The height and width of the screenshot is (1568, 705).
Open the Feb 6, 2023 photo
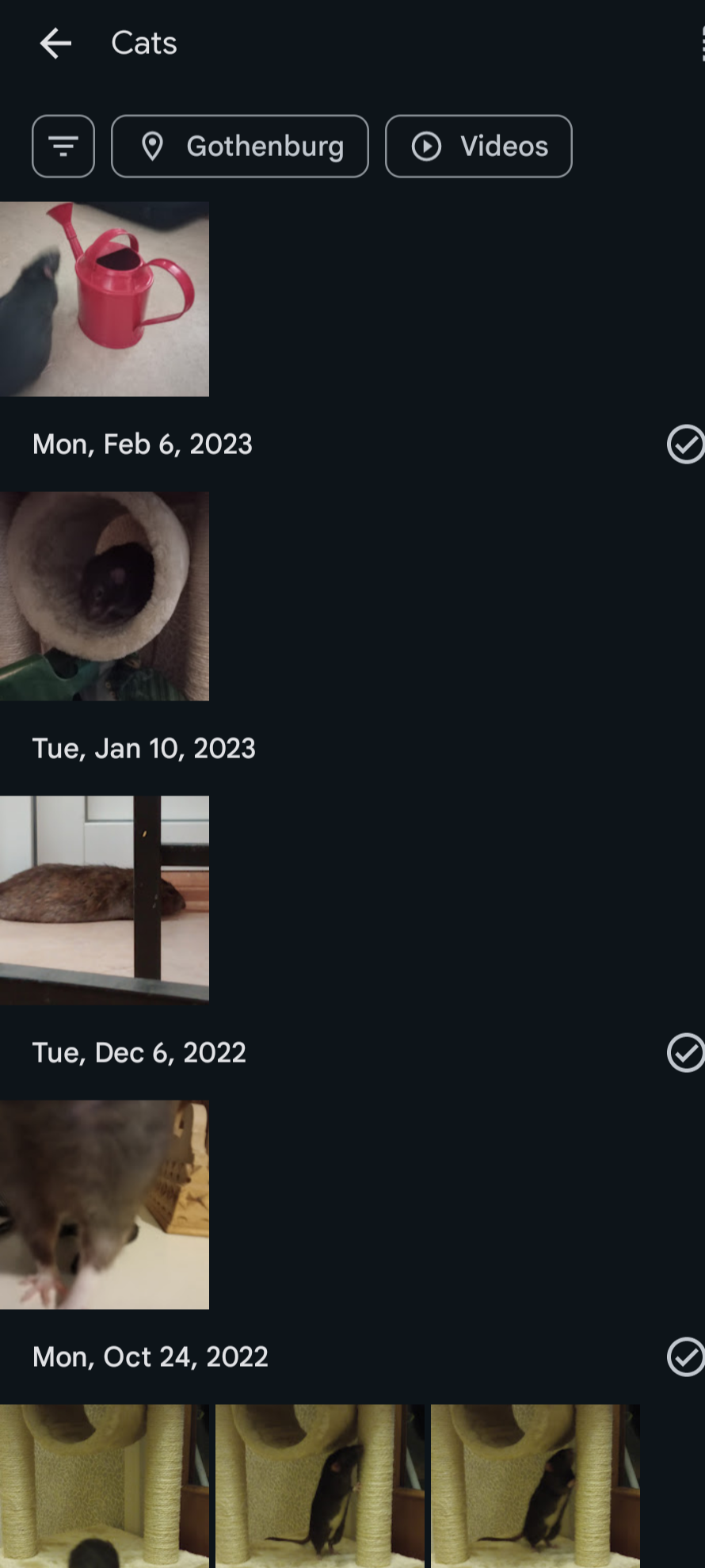coord(105,596)
